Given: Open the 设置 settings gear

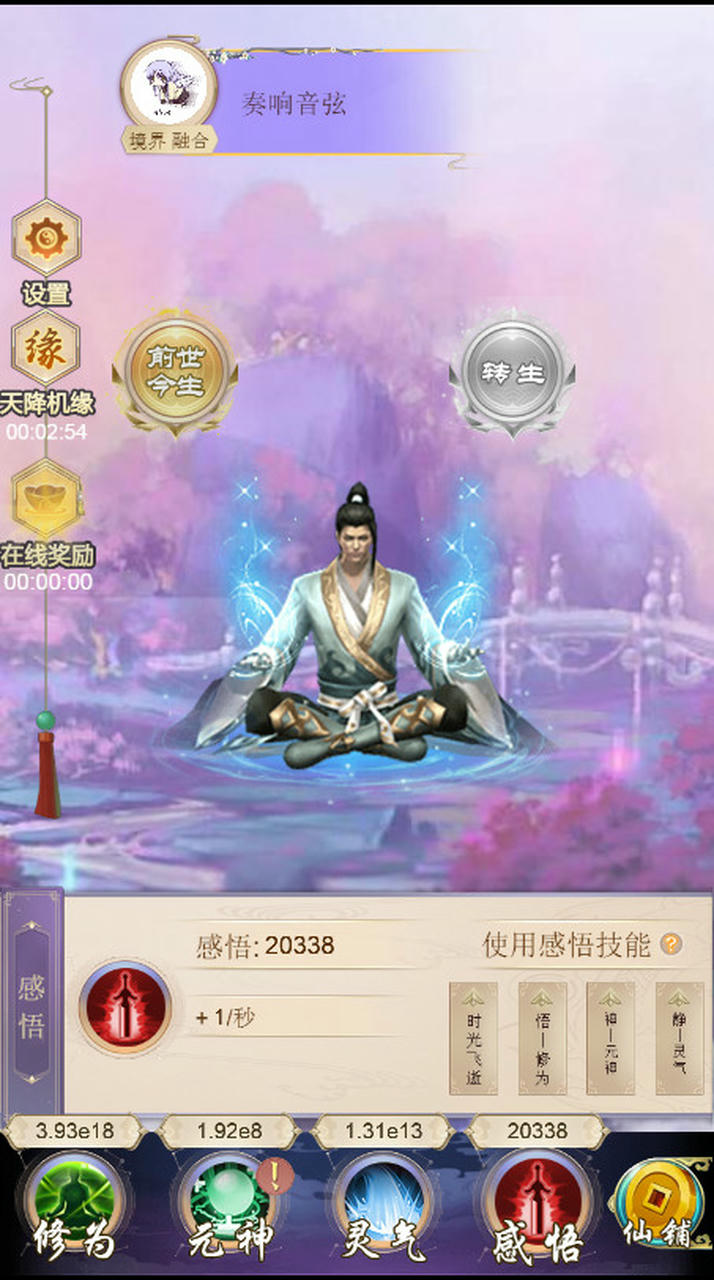Looking at the screenshot, I should click(x=46, y=238).
